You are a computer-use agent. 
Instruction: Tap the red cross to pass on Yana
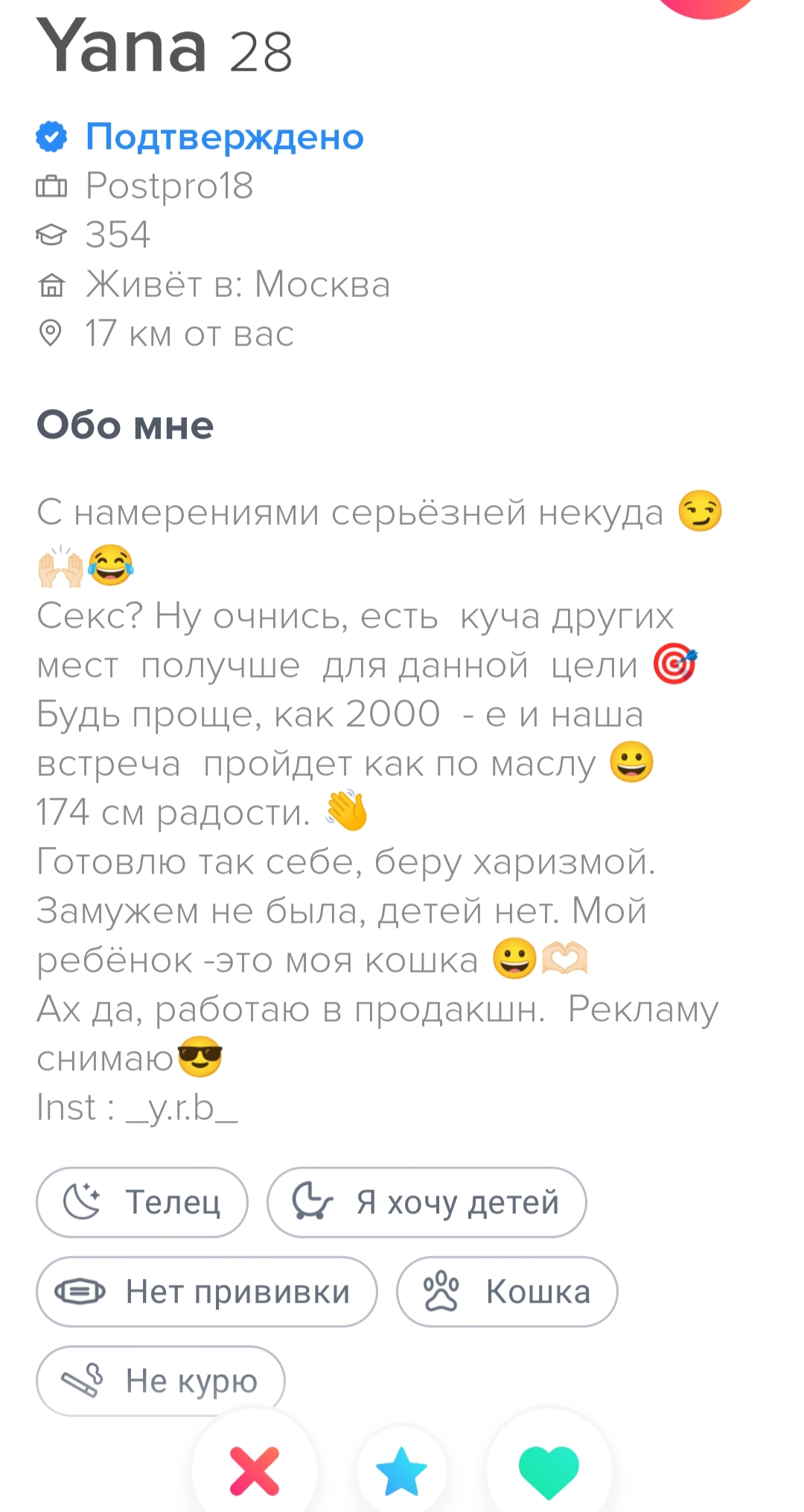(x=255, y=1470)
